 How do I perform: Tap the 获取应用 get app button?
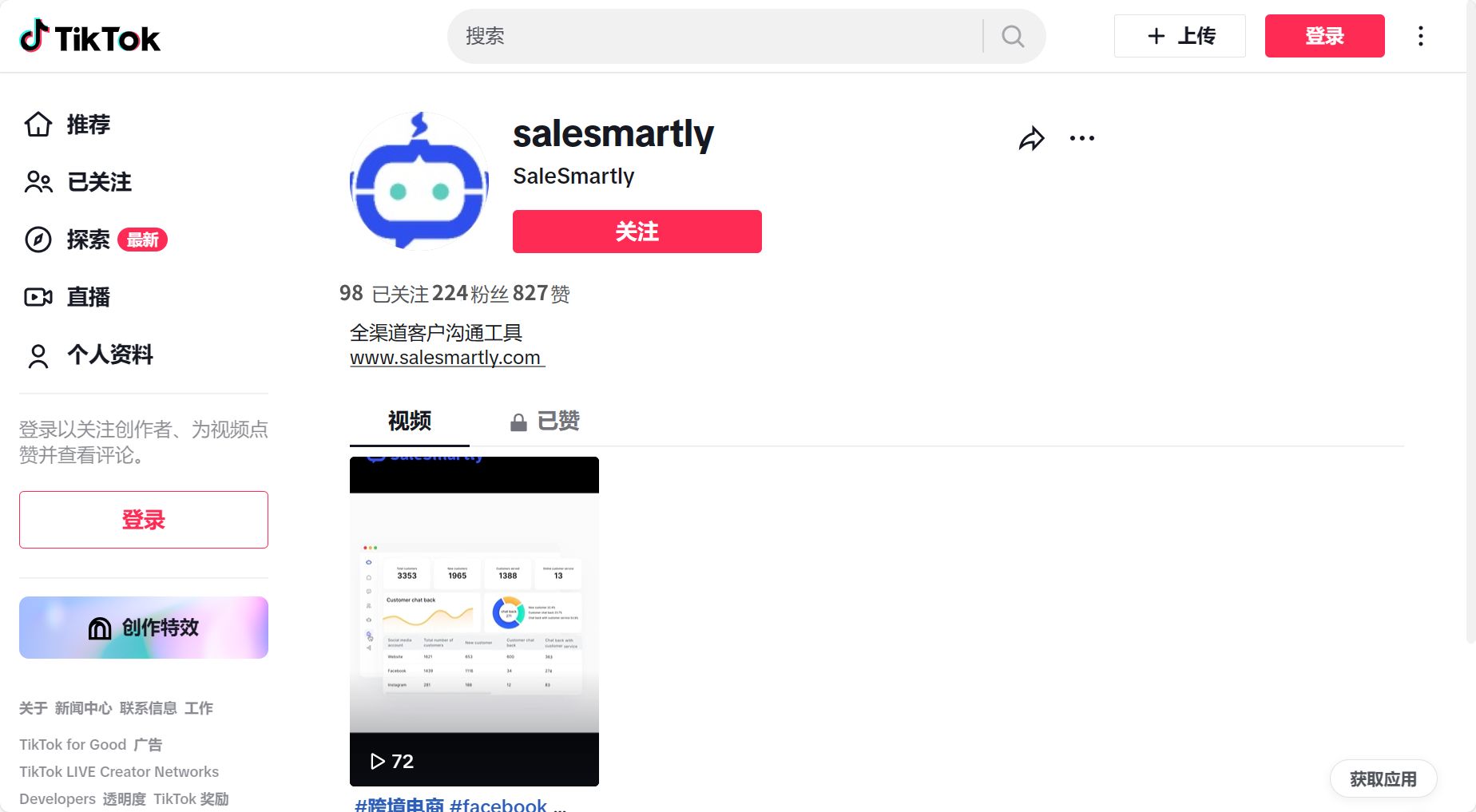(x=1383, y=779)
